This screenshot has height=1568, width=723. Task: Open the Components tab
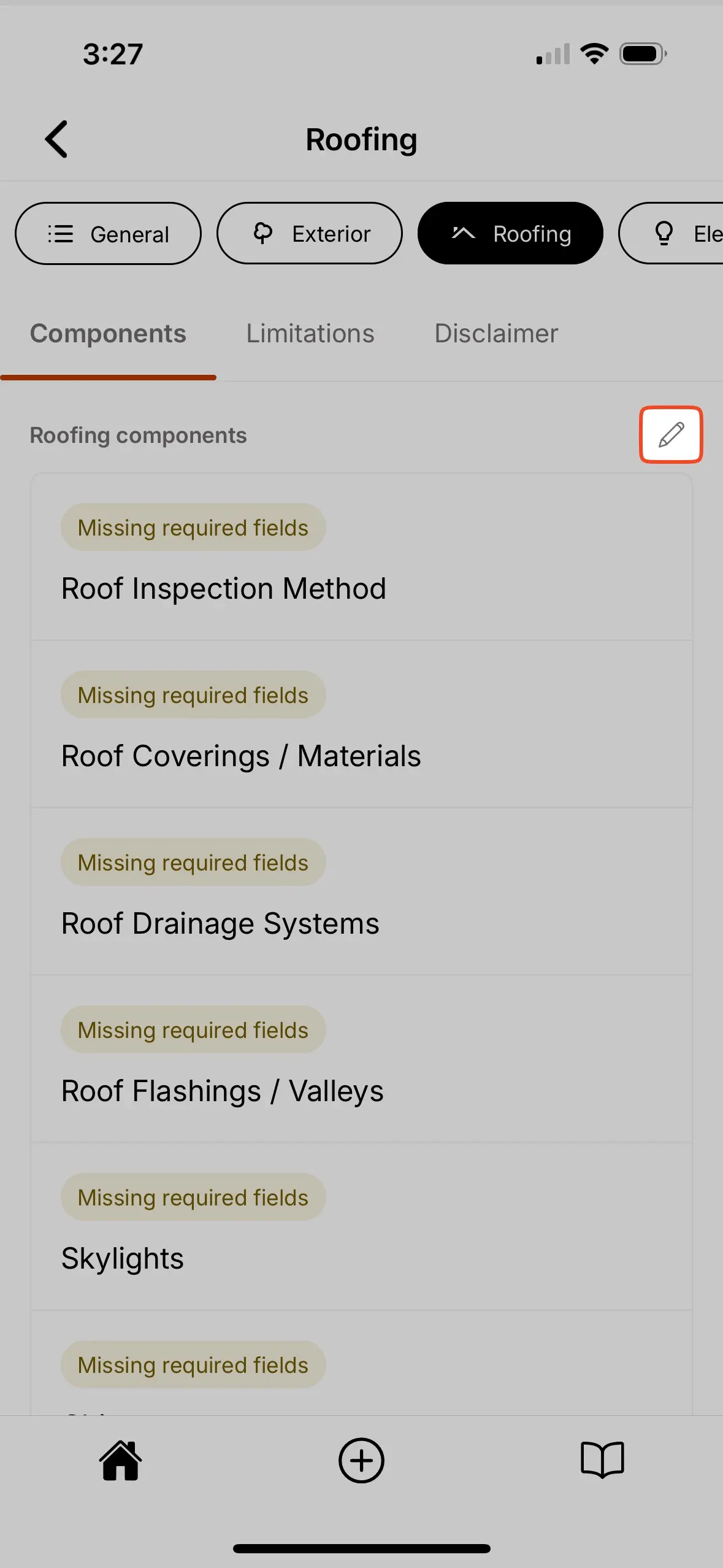point(108,334)
